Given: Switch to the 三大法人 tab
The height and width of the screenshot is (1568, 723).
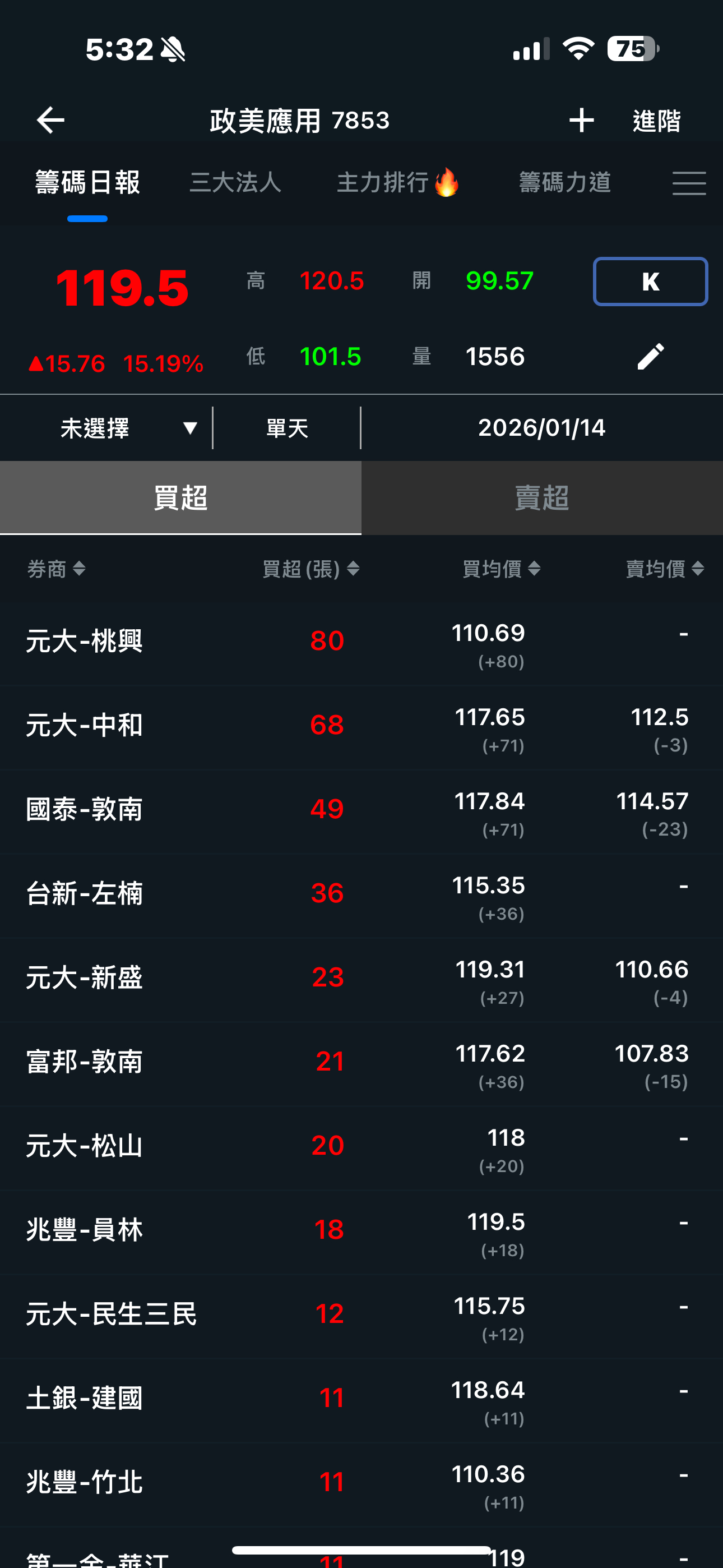Looking at the screenshot, I should coord(235,183).
